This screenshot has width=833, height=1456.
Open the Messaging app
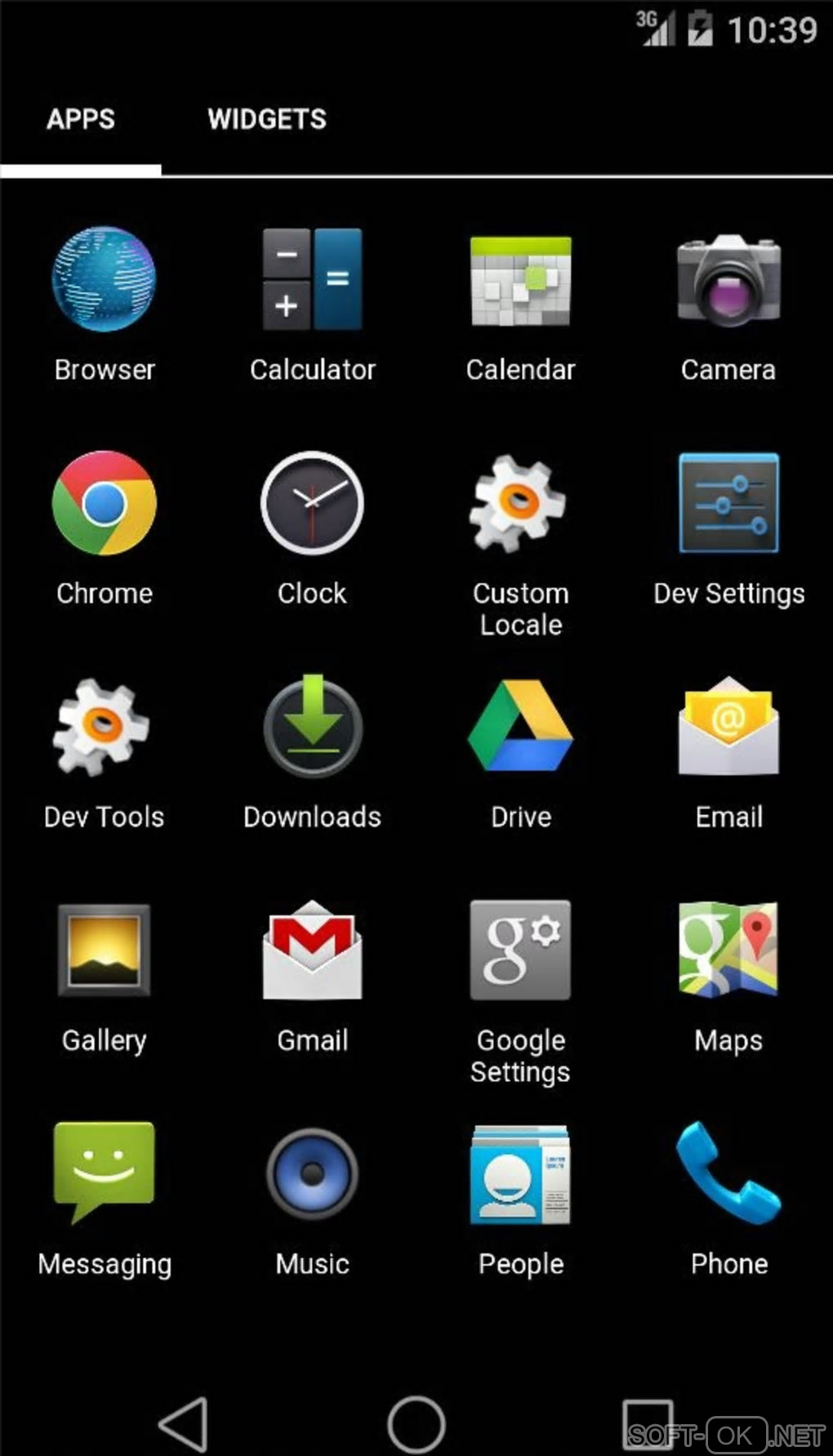pos(104,1173)
